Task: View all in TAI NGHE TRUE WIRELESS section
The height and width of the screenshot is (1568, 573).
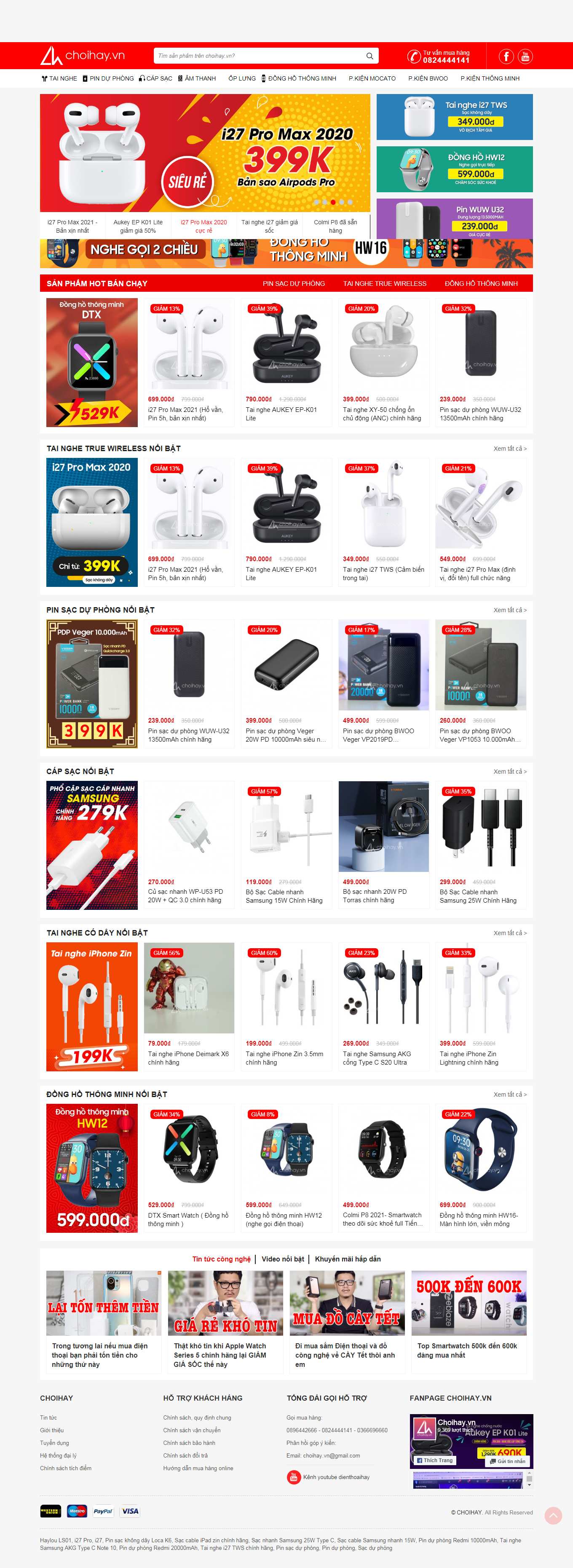Action: [510, 449]
